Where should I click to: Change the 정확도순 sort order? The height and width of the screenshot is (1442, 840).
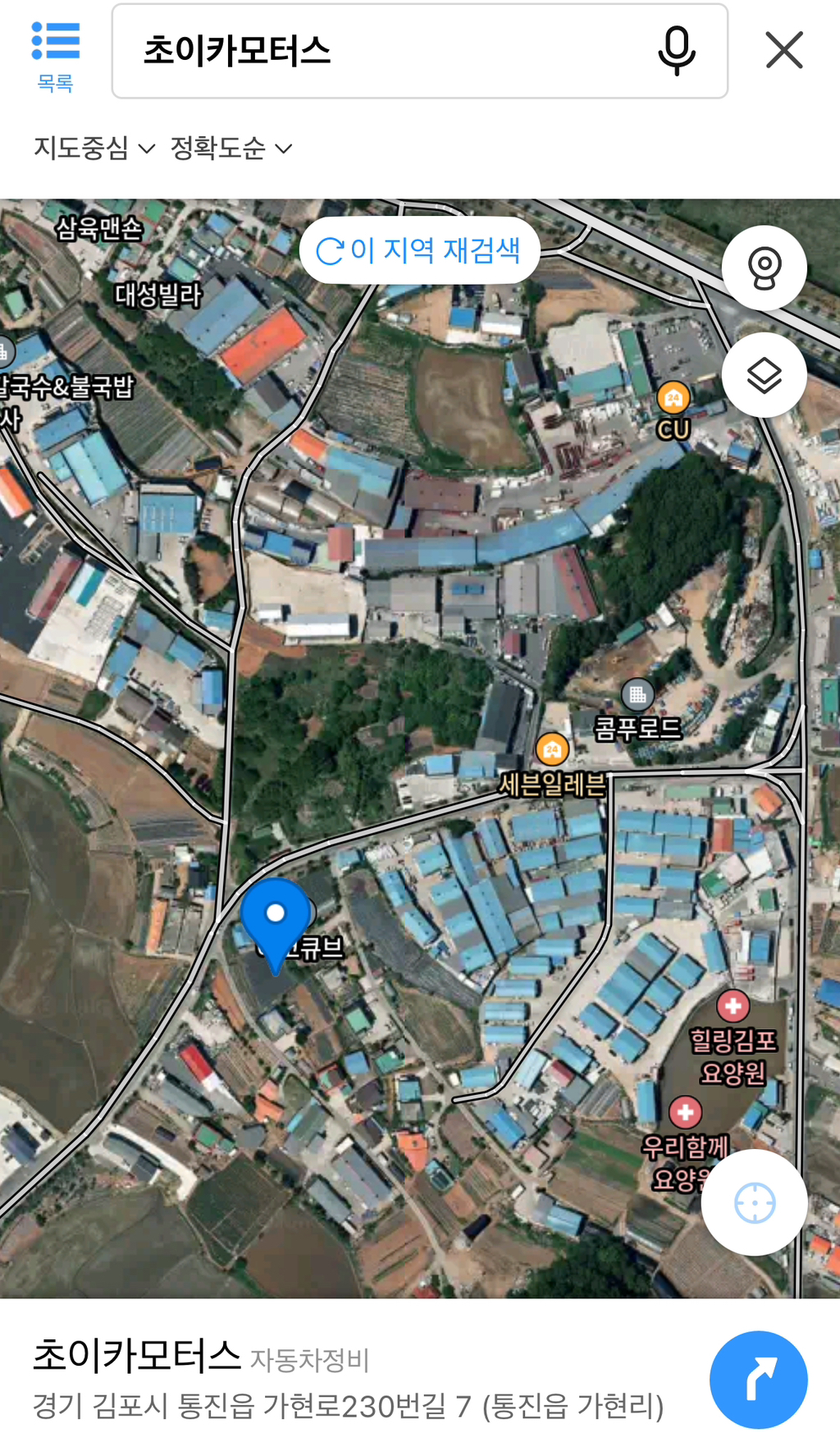coord(231,149)
